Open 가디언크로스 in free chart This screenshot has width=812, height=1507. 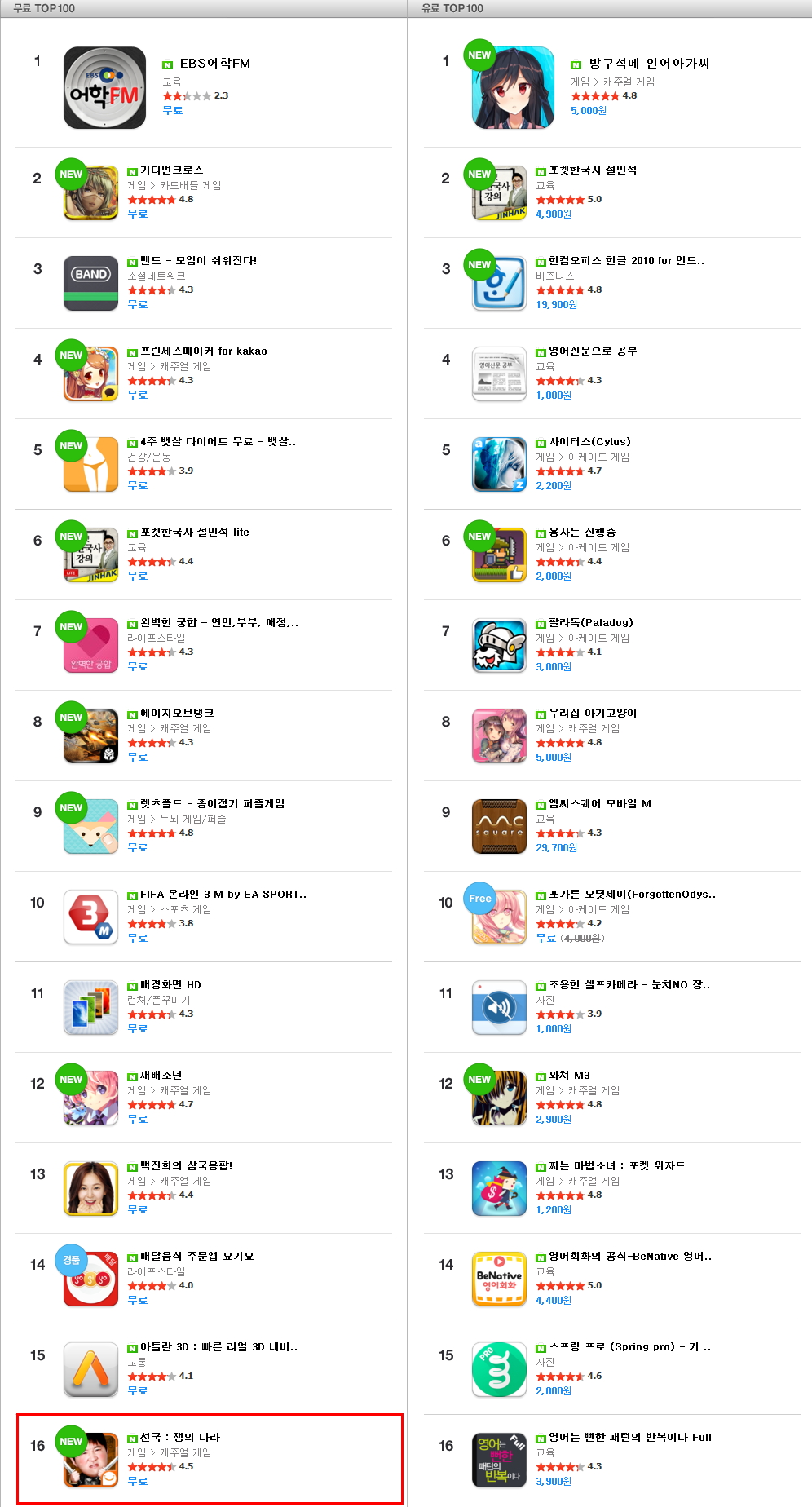[172, 170]
